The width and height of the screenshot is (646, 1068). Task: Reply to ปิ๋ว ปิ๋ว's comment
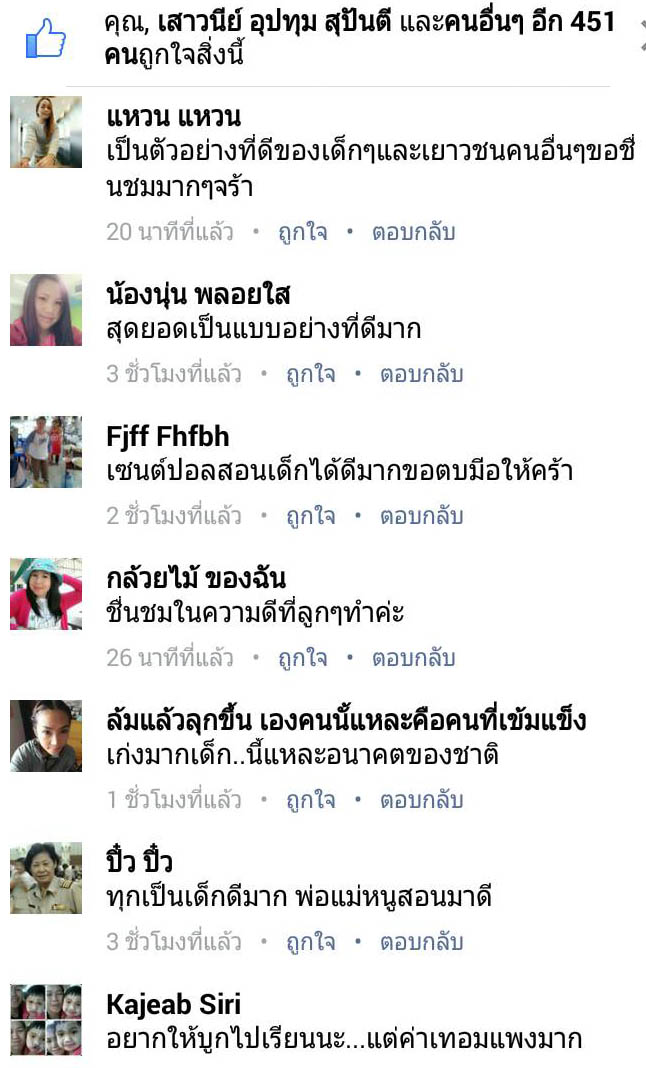pyautogui.click(x=422, y=942)
